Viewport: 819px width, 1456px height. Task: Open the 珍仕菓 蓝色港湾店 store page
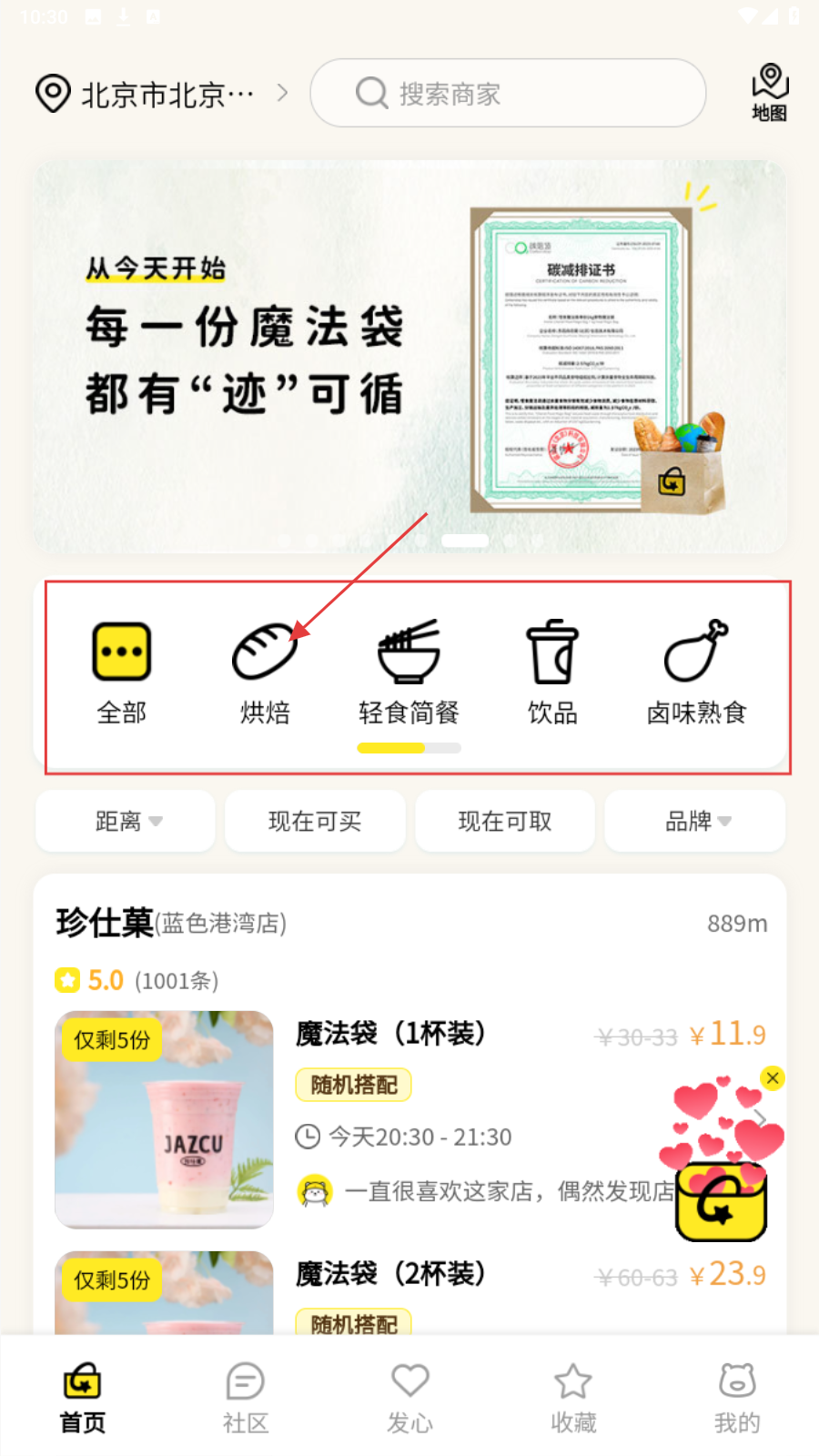[x=173, y=923]
